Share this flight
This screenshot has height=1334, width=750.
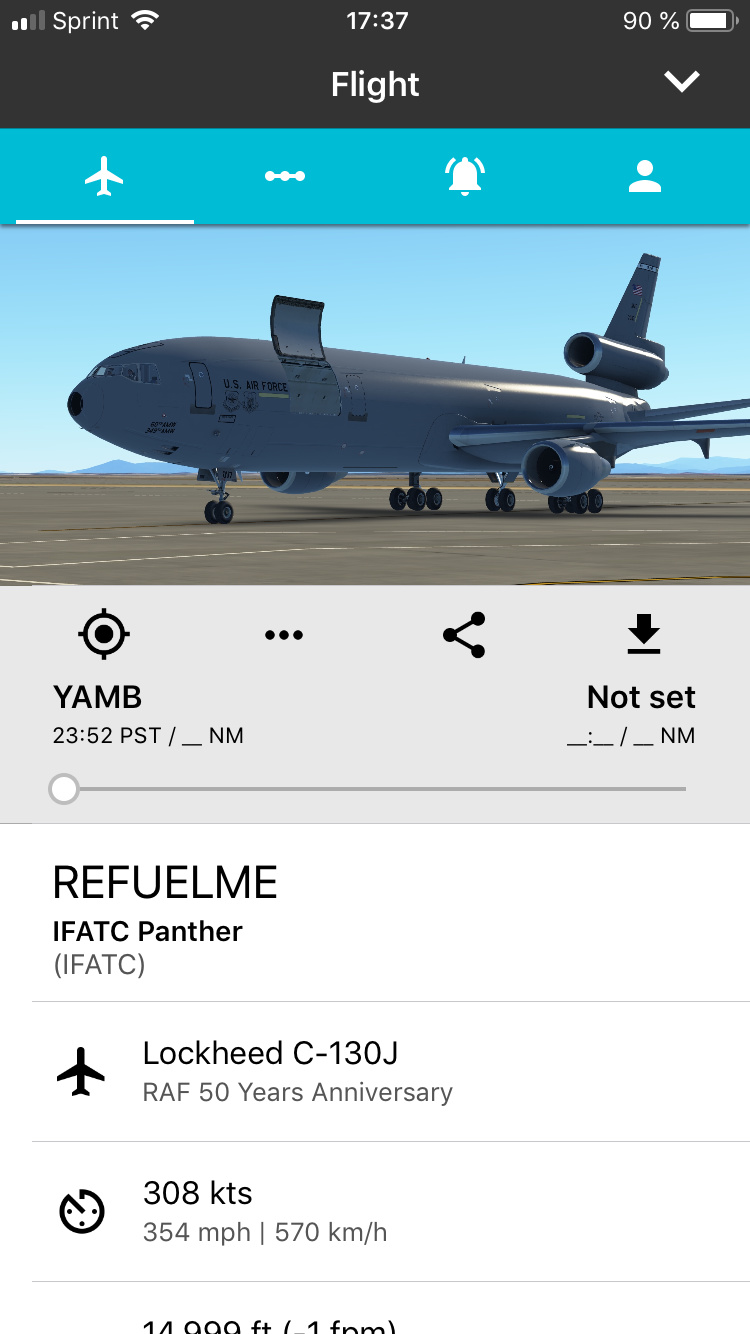[464, 635]
